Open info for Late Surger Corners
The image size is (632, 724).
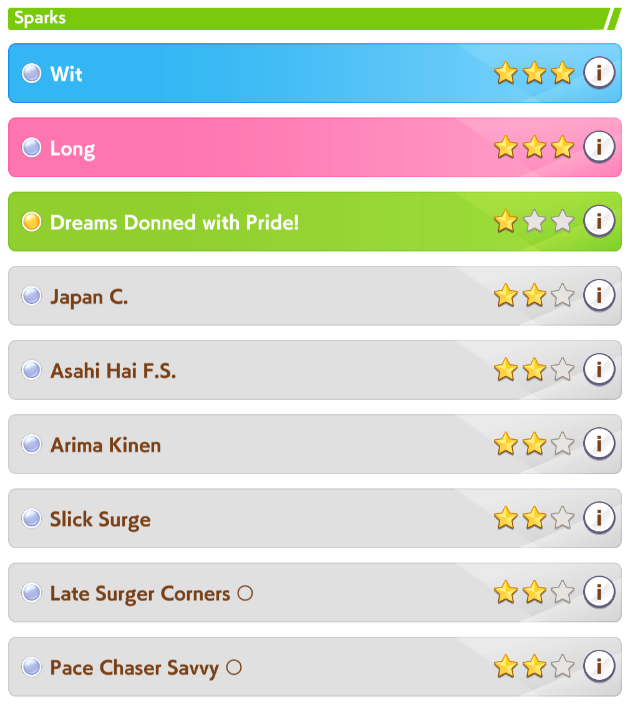[x=599, y=592]
